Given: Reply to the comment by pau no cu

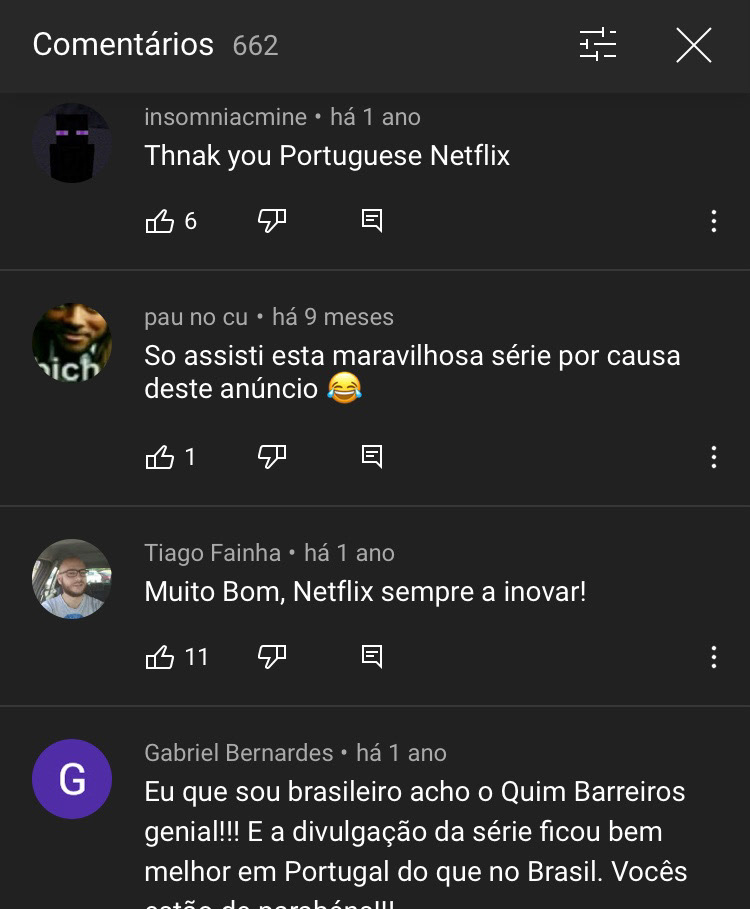Looking at the screenshot, I should tap(372, 457).
